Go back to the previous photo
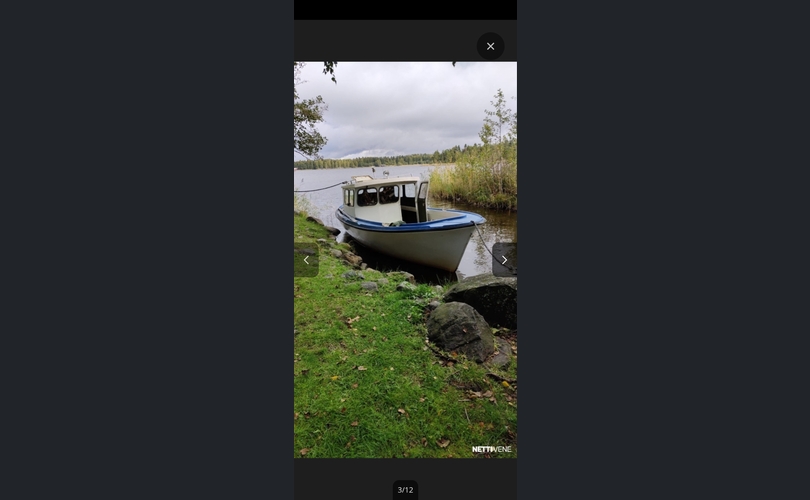Image resolution: width=810 pixels, height=500 pixels. click(306, 260)
